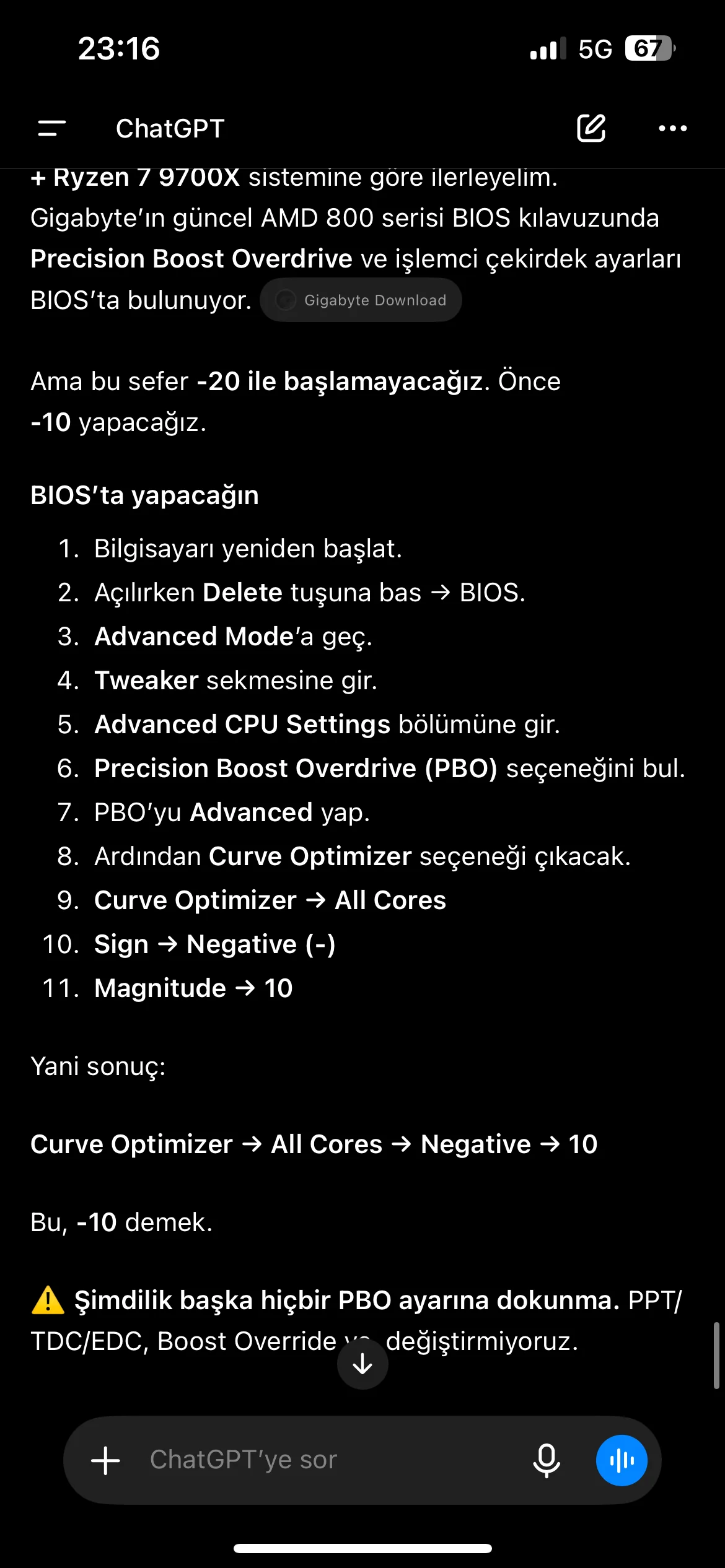
Task: Open the three-dot overflow menu
Action: coord(672,128)
